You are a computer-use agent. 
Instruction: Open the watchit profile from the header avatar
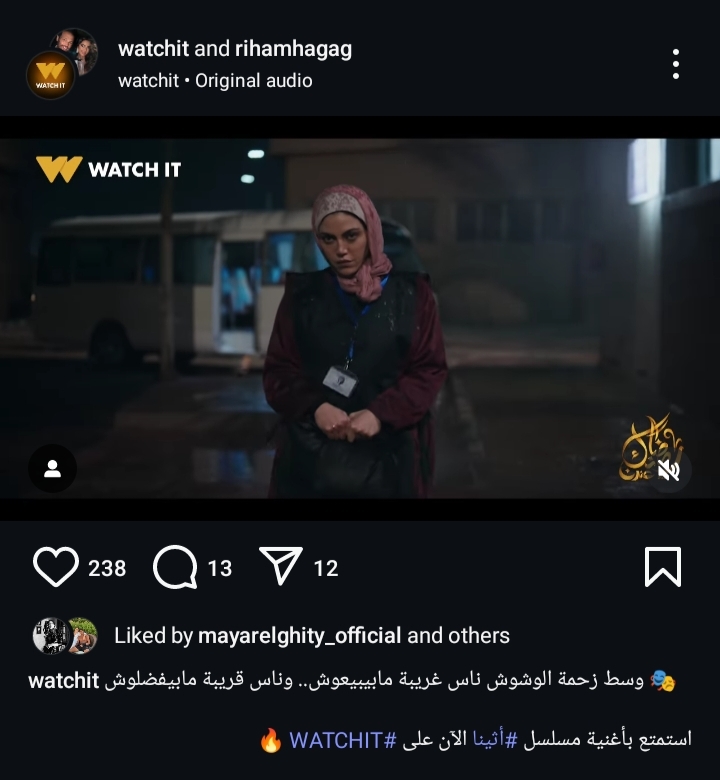pyautogui.click(x=50, y=75)
